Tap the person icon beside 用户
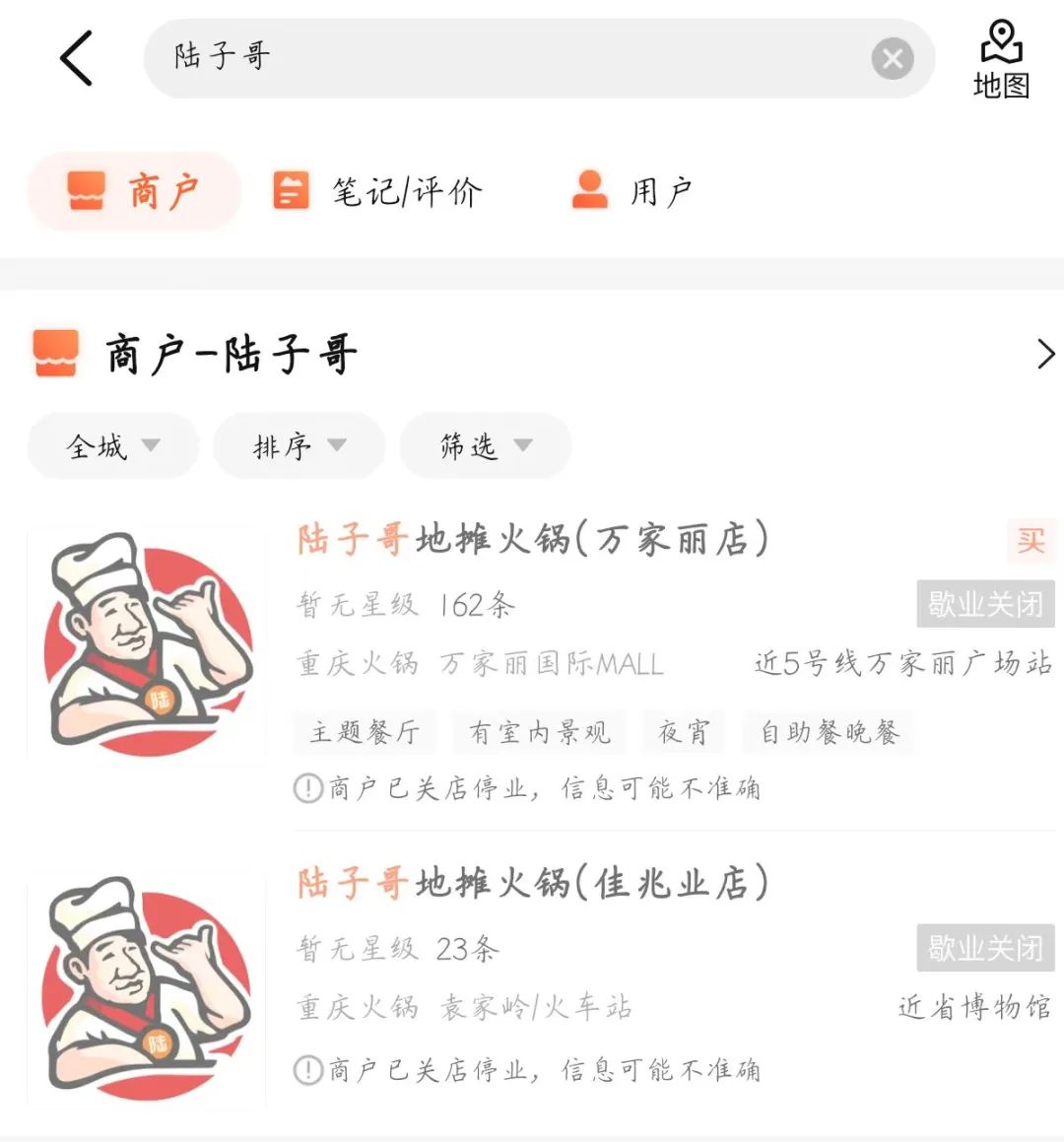The height and width of the screenshot is (1142, 1064). click(590, 188)
